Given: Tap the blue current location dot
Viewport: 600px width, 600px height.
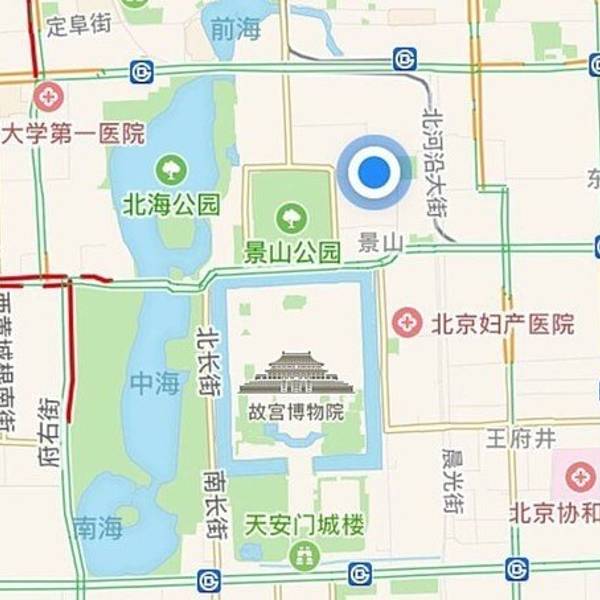Looking at the screenshot, I should 374,173.
